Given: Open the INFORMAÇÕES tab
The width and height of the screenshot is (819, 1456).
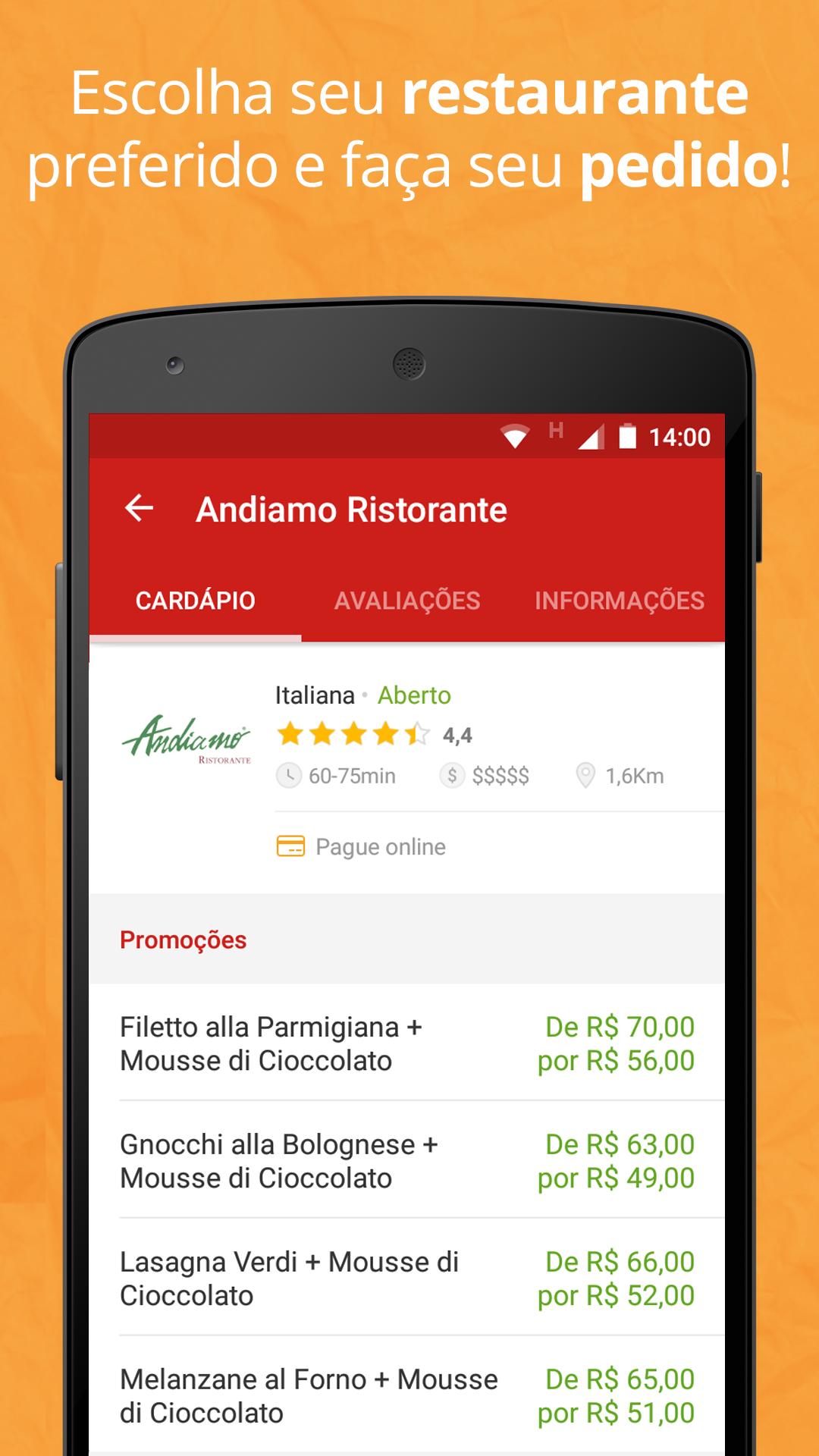Looking at the screenshot, I should click(x=620, y=600).
